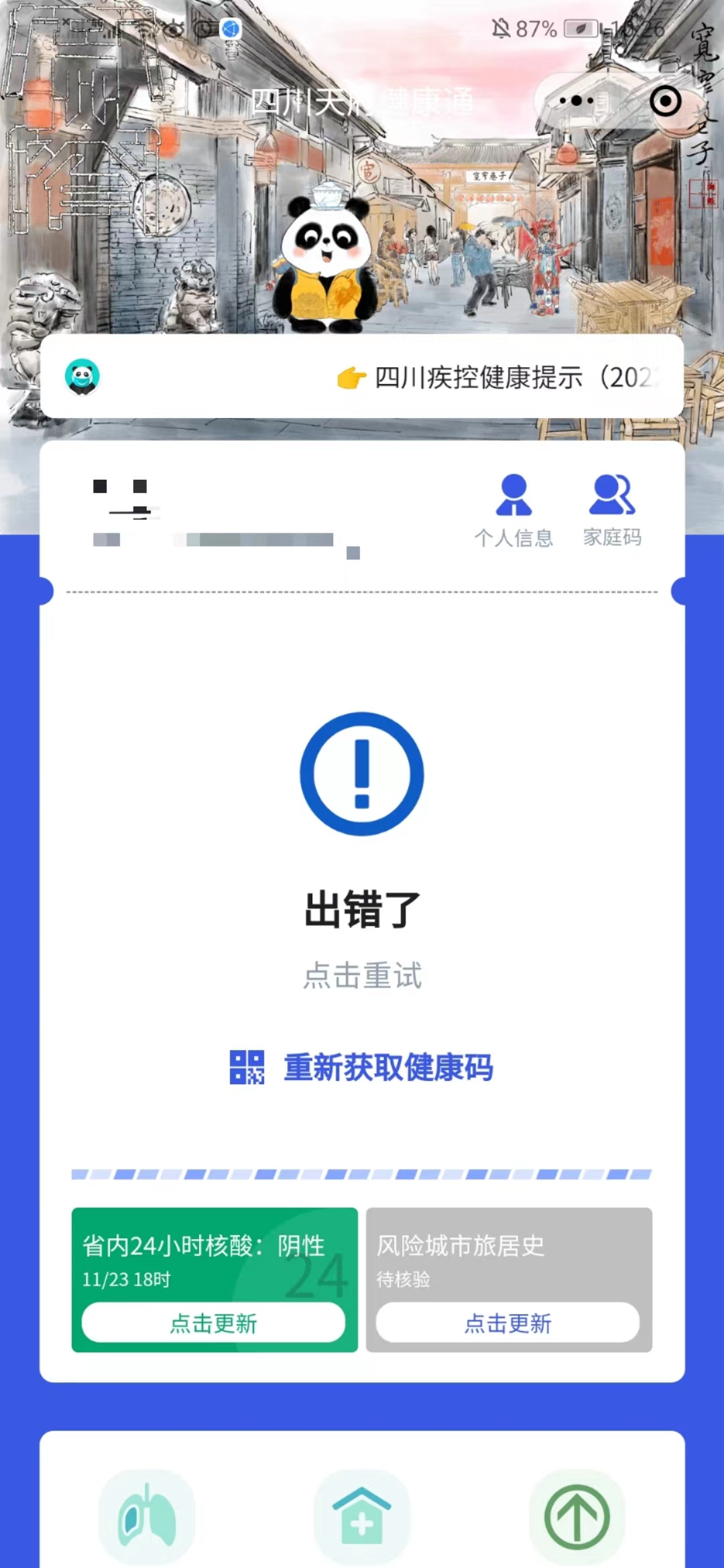Close the mini program via circle icon

[665, 101]
